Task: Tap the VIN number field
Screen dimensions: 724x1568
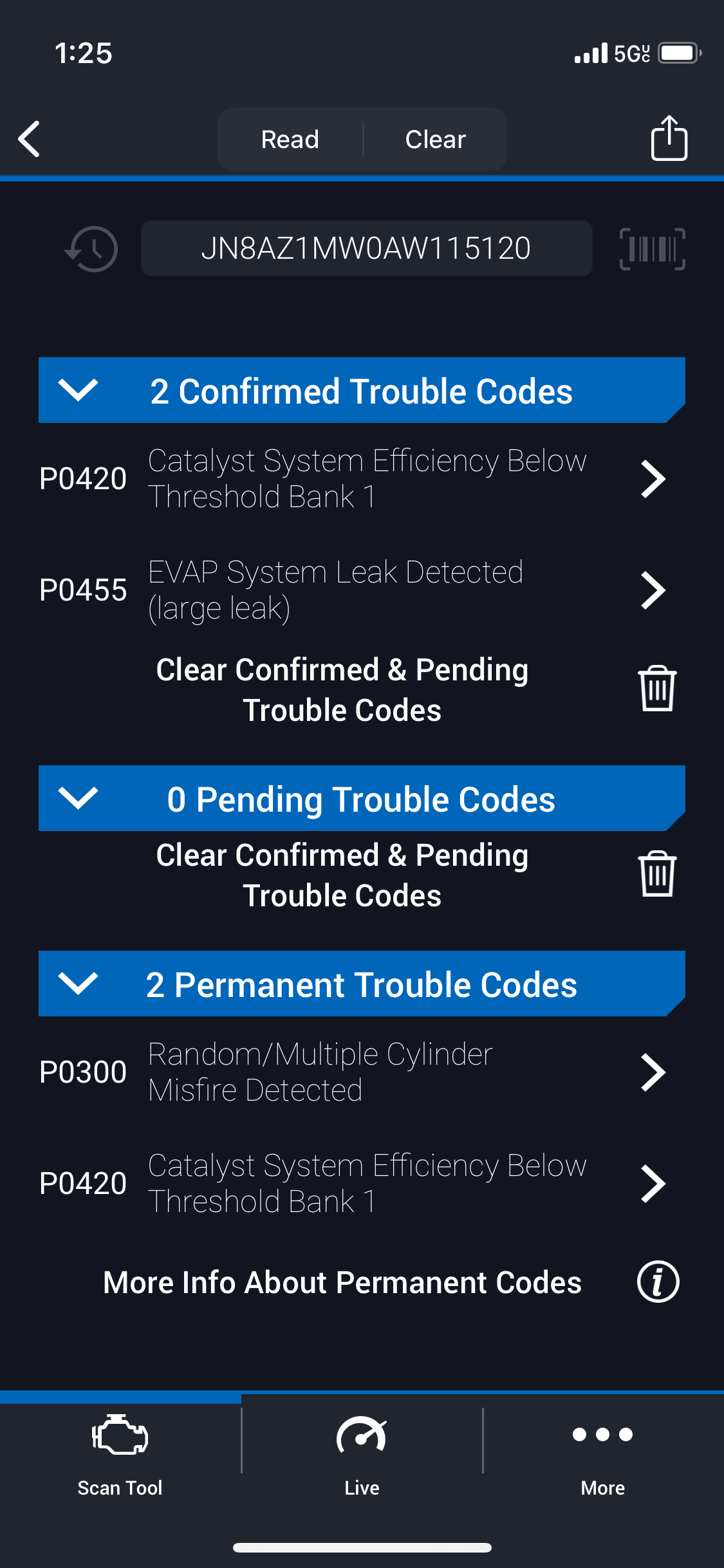Action: point(366,248)
